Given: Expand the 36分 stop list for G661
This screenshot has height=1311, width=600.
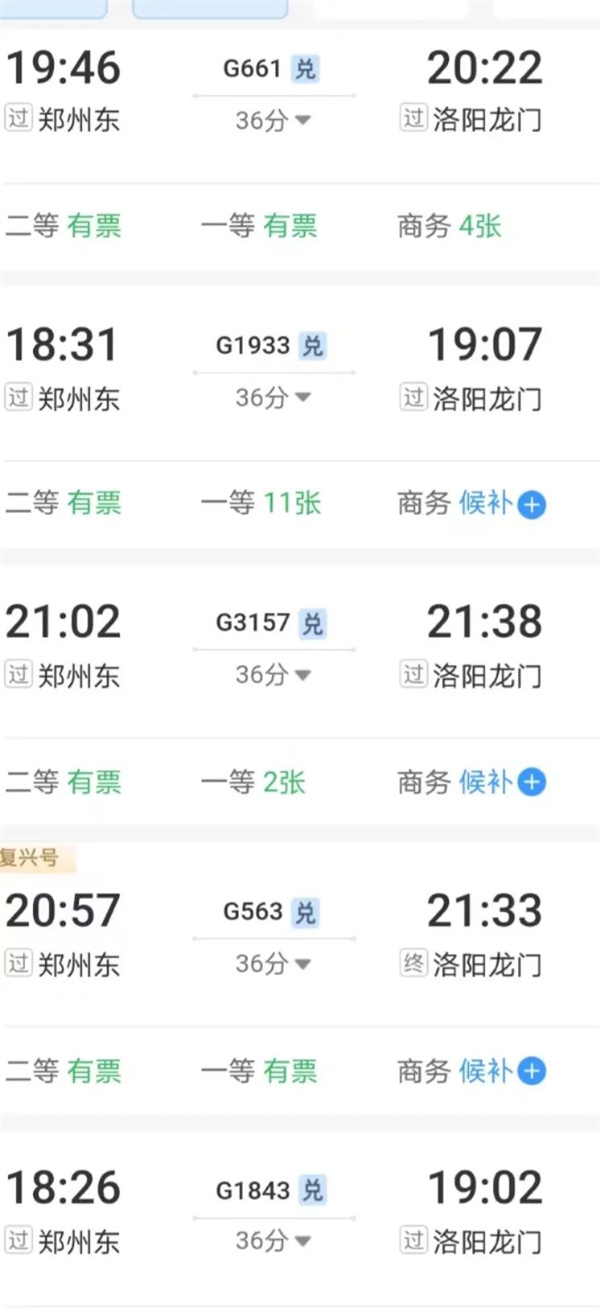Looking at the screenshot, I should [273, 121].
